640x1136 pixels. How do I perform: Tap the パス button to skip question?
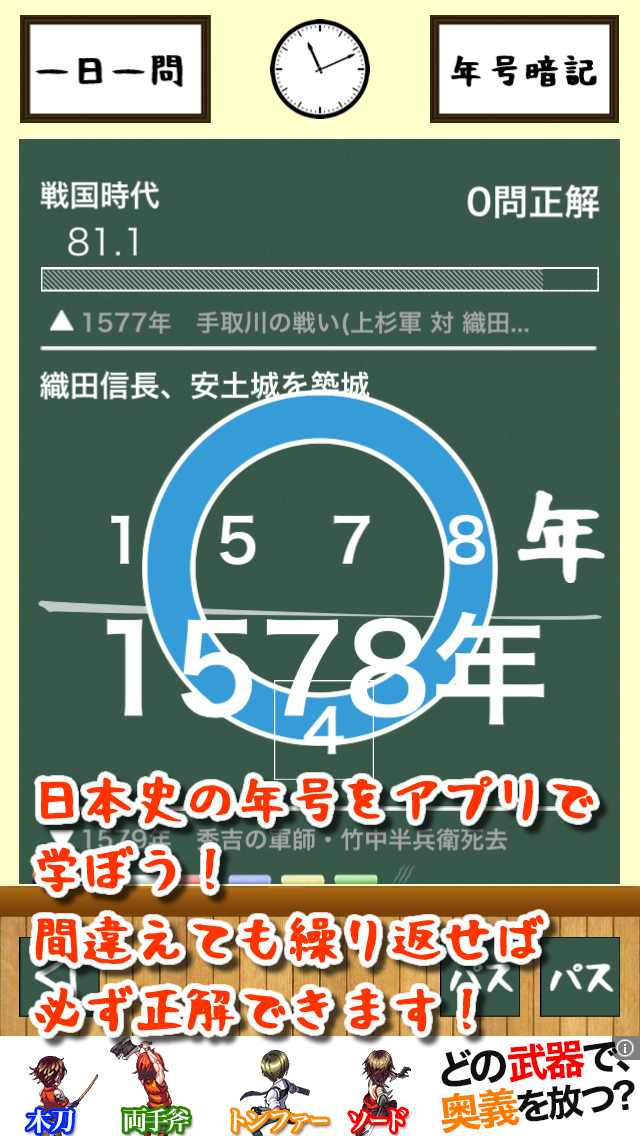pos(581,977)
